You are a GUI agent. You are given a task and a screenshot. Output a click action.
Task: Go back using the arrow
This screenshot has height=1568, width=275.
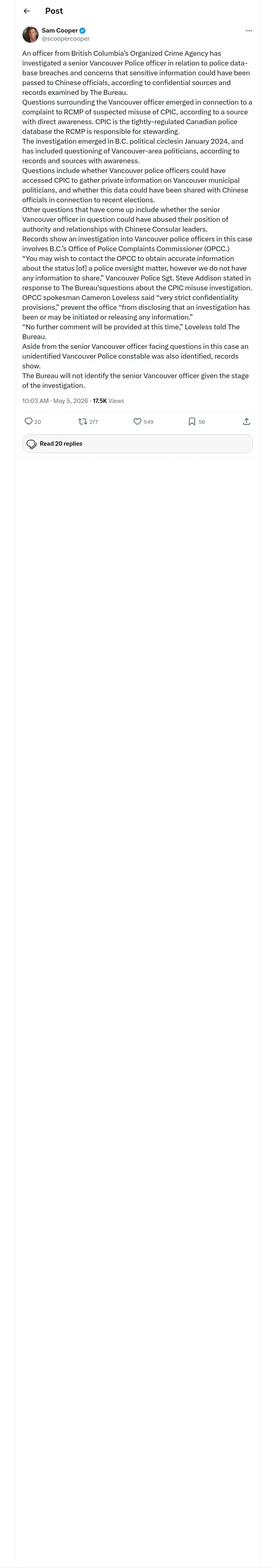click(x=26, y=11)
